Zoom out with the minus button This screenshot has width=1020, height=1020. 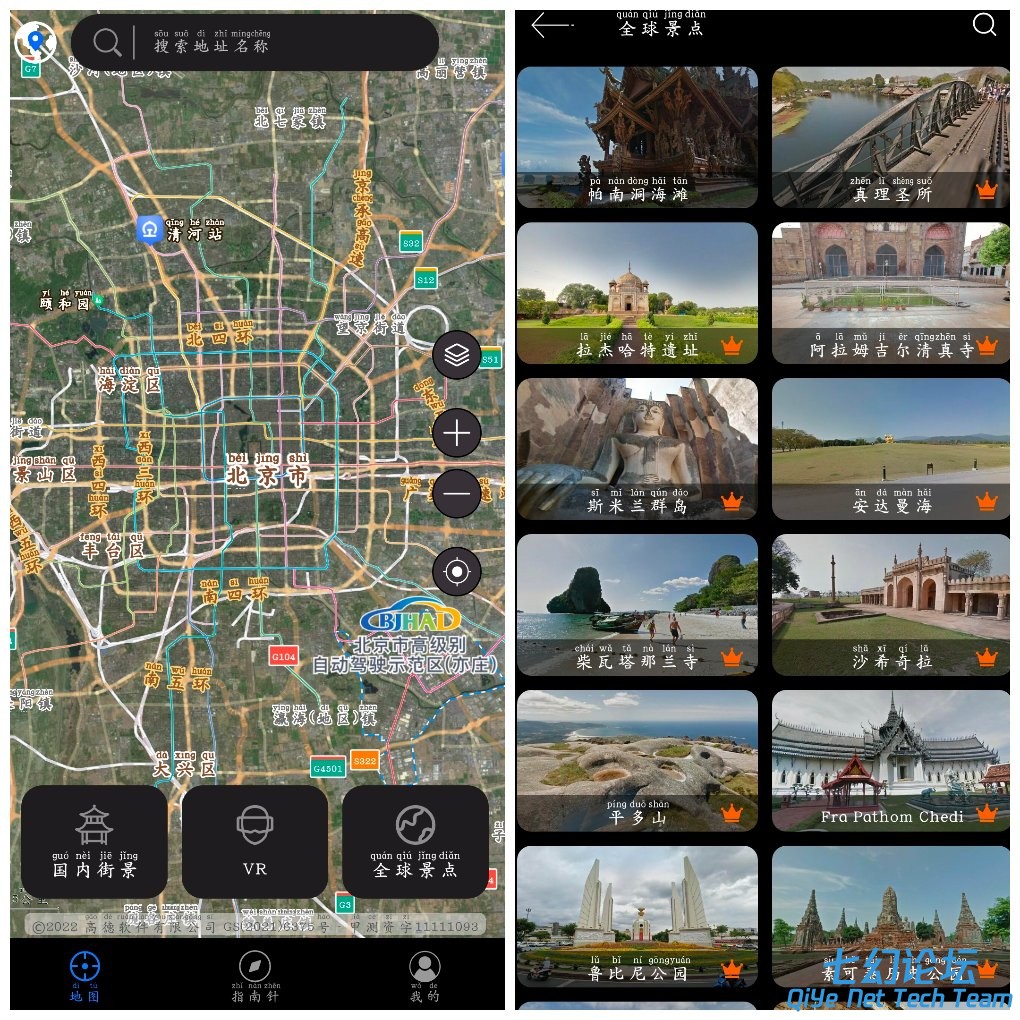(x=457, y=494)
